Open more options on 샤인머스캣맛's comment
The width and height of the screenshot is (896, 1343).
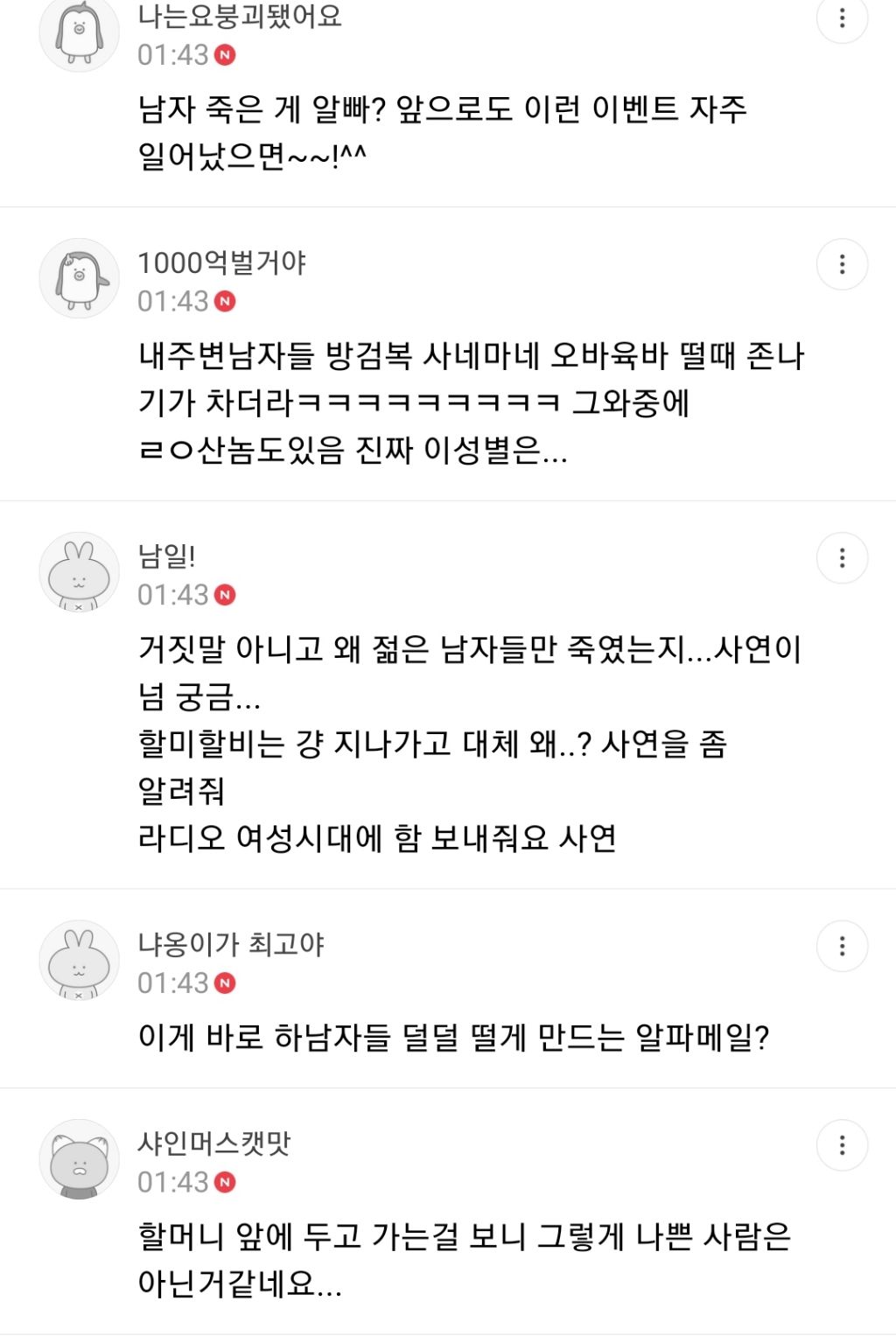(x=842, y=1145)
